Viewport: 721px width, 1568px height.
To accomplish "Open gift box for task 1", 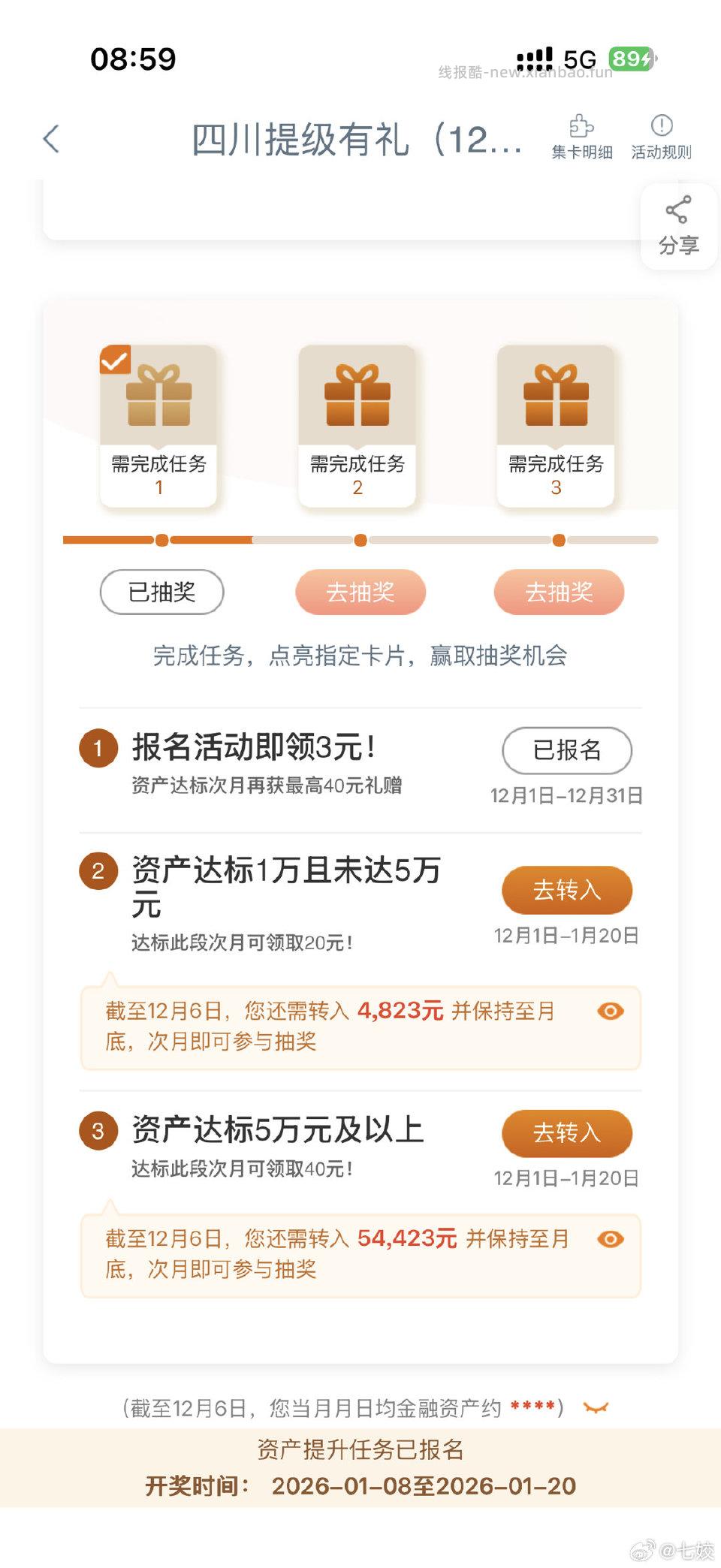I will point(159,402).
